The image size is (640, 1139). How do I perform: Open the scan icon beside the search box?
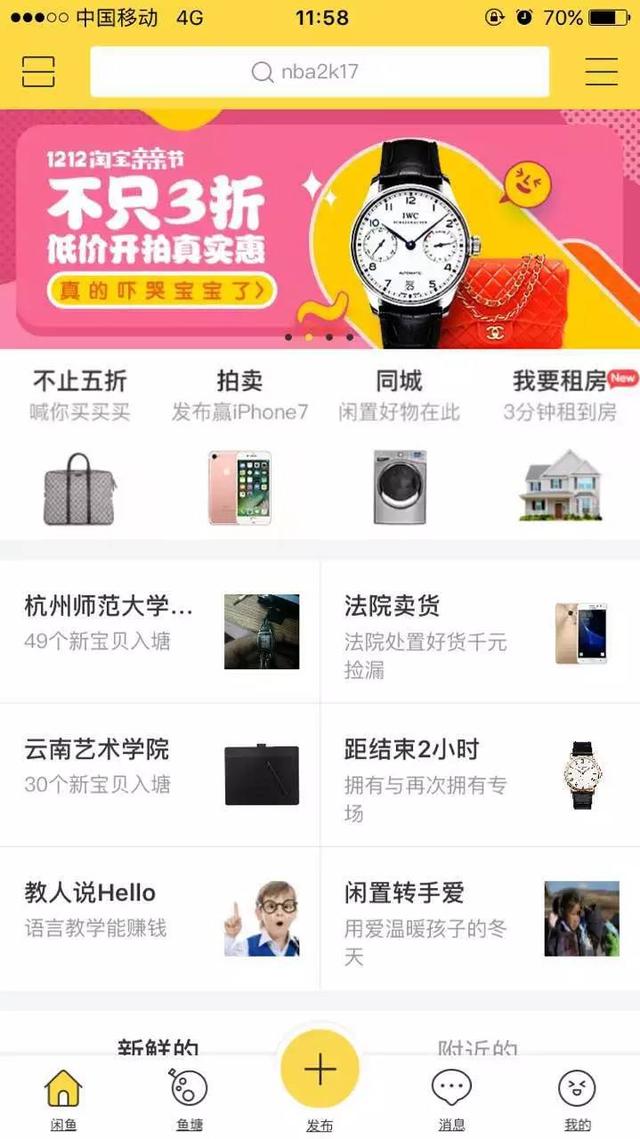[38, 72]
